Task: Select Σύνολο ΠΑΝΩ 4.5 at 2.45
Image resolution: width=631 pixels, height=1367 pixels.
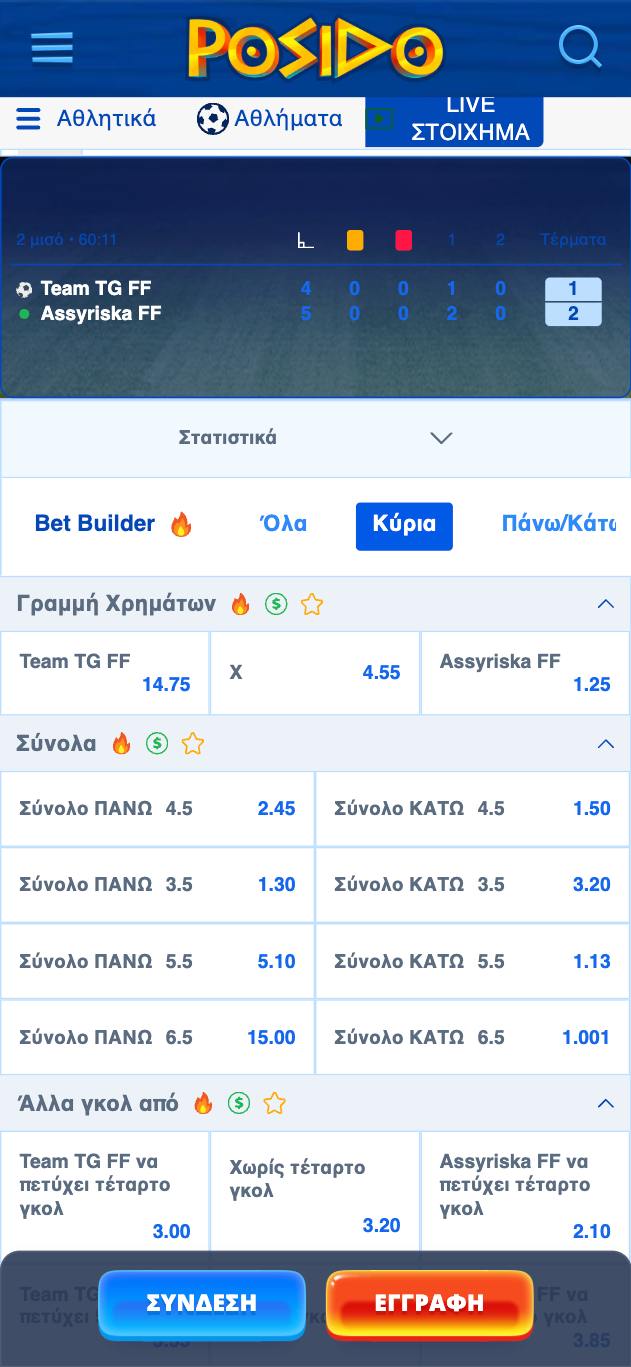Action: [x=157, y=809]
